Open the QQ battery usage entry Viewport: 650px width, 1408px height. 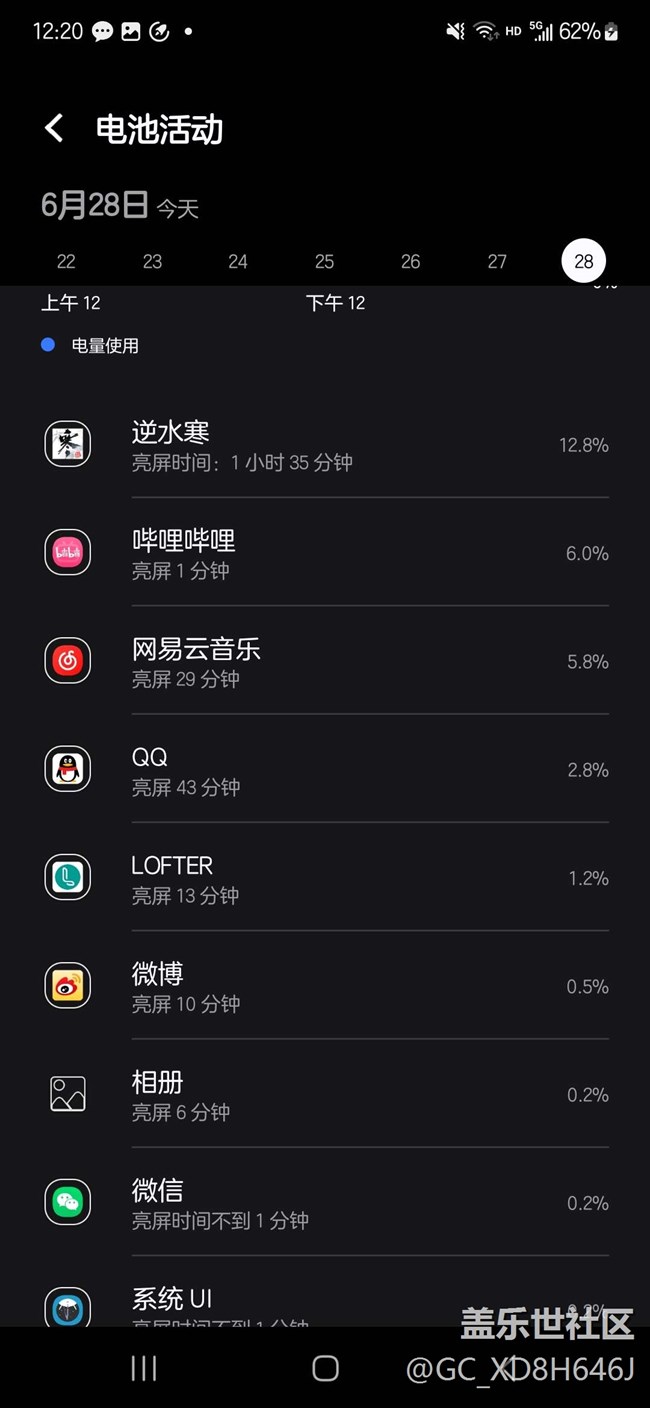click(x=325, y=770)
